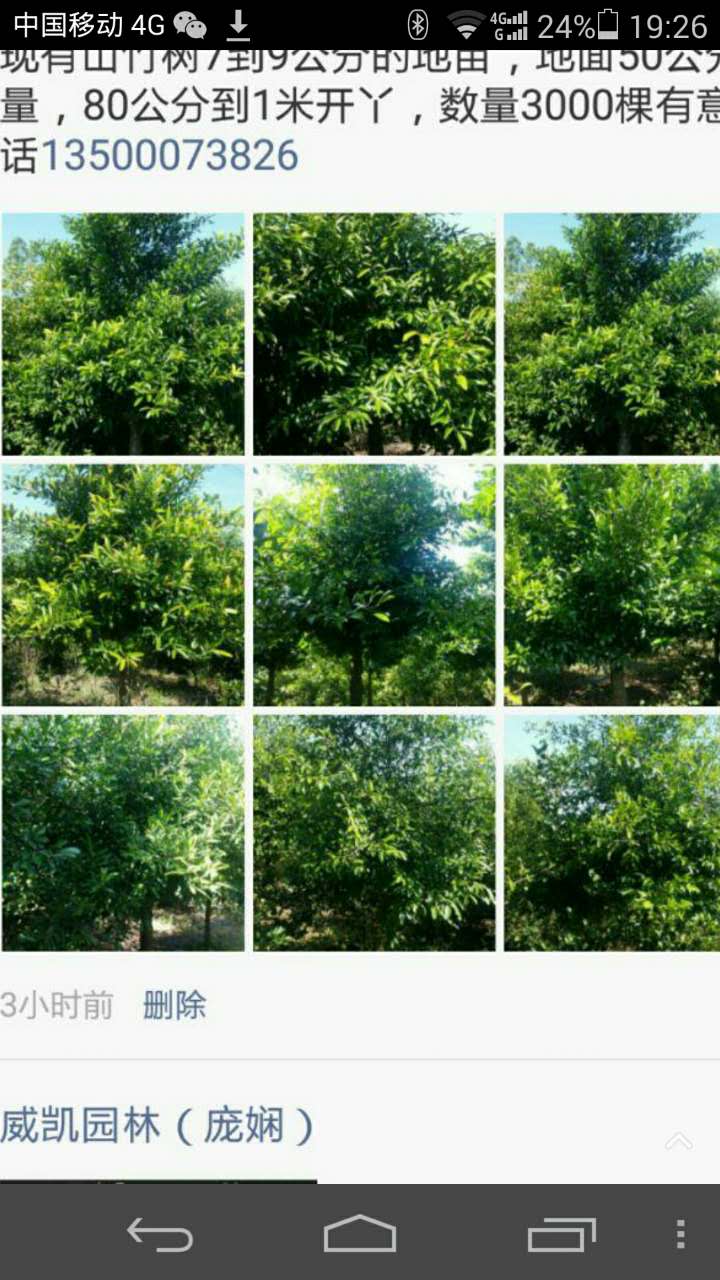Viewport: 720px width, 1280px height.
Task: Open the first tree photo in the grid
Action: (123, 334)
